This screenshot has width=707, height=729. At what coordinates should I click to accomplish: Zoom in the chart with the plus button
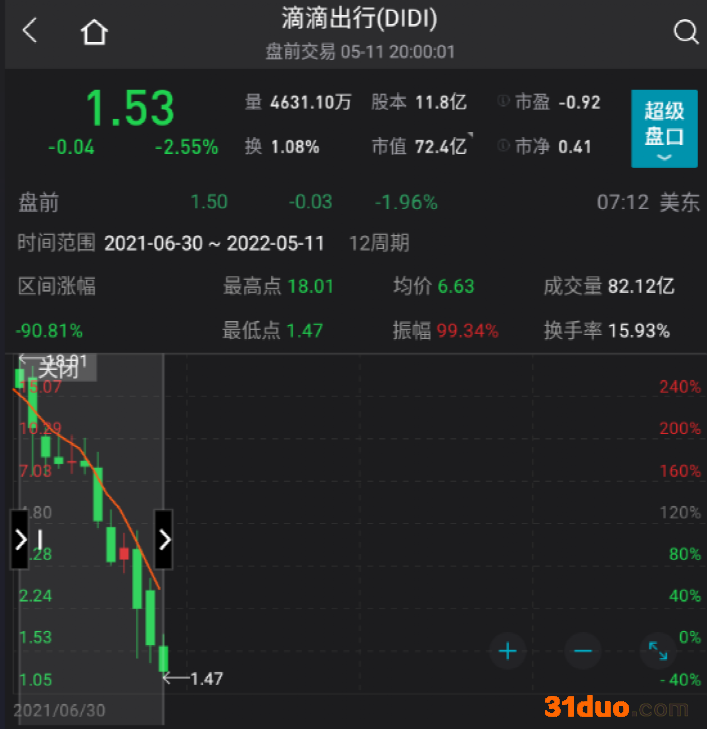508,651
